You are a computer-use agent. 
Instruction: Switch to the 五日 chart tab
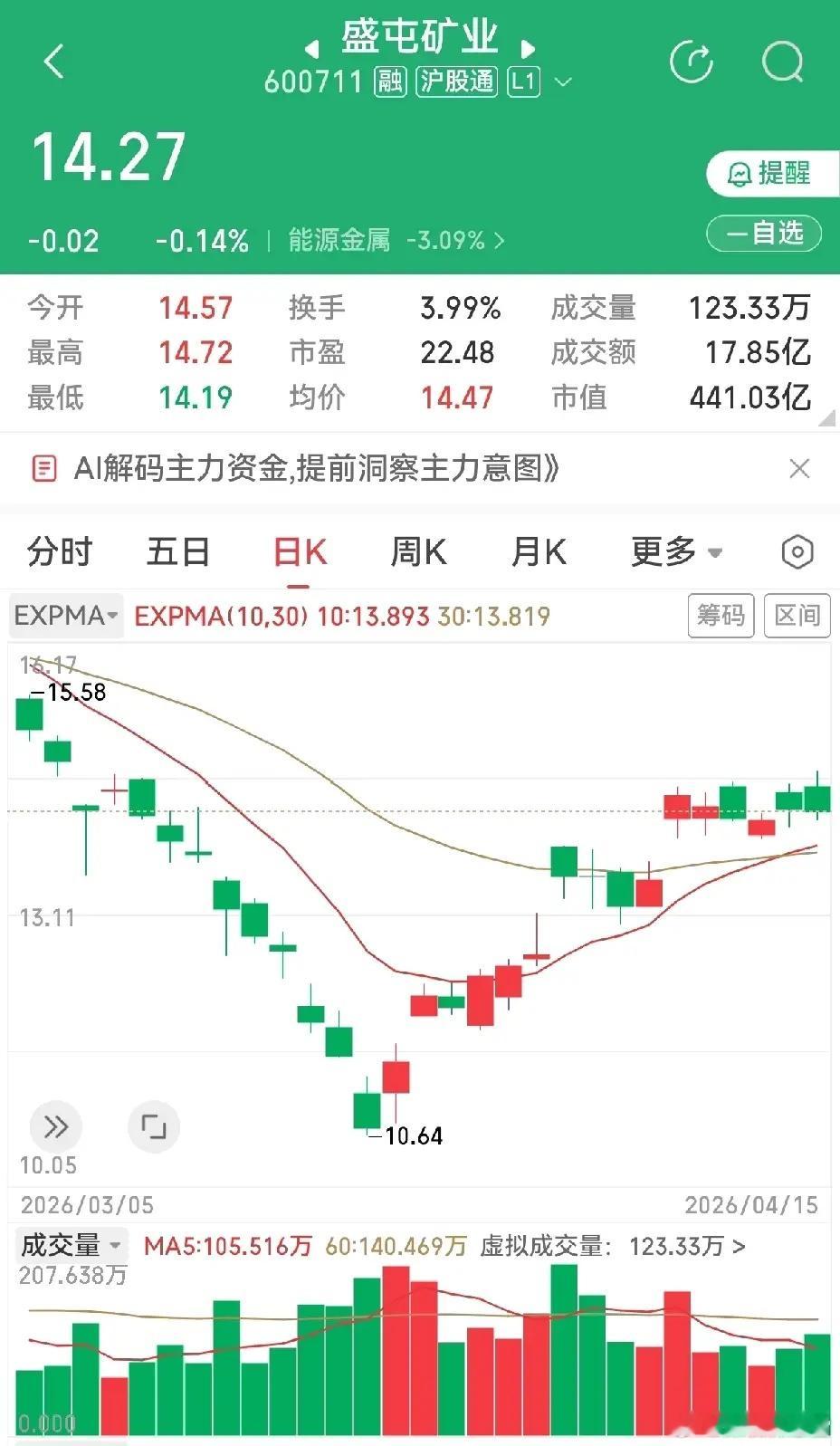[x=178, y=551]
